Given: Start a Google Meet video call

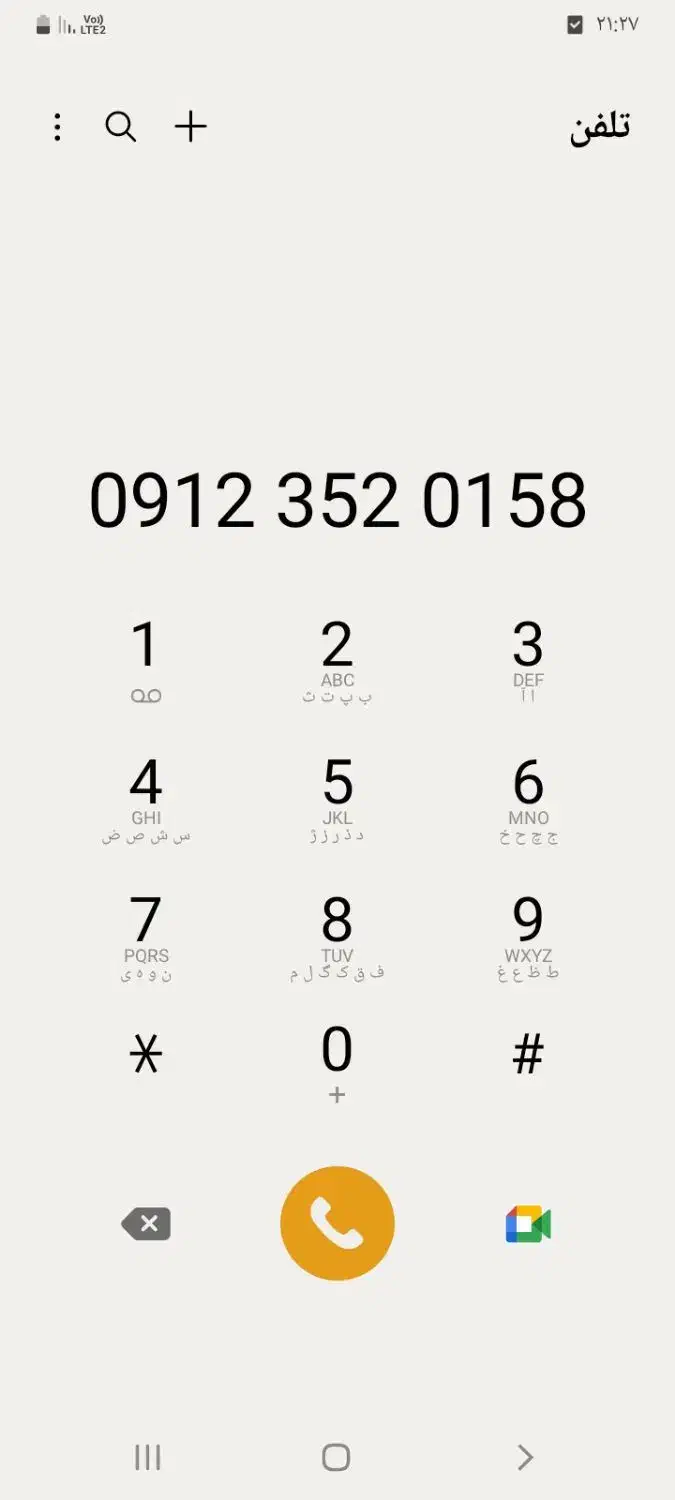Looking at the screenshot, I should pyautogui.click(x=528, y=1224).
